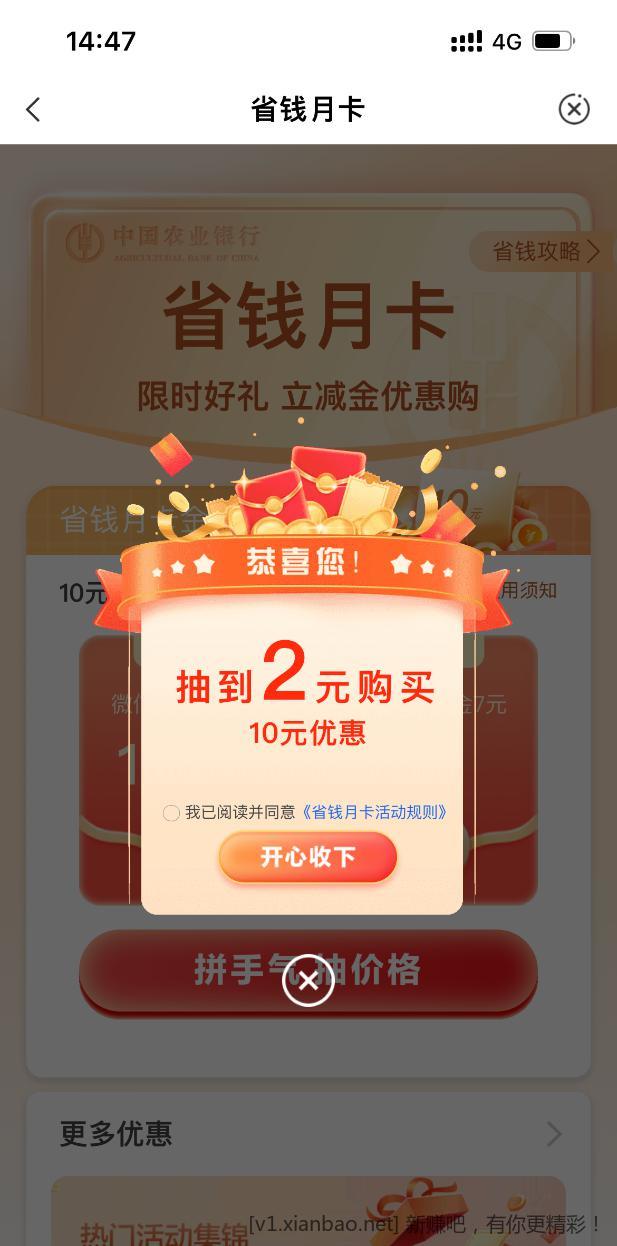
Task: Tap the 开心收下 button
Action: point(308,858)
